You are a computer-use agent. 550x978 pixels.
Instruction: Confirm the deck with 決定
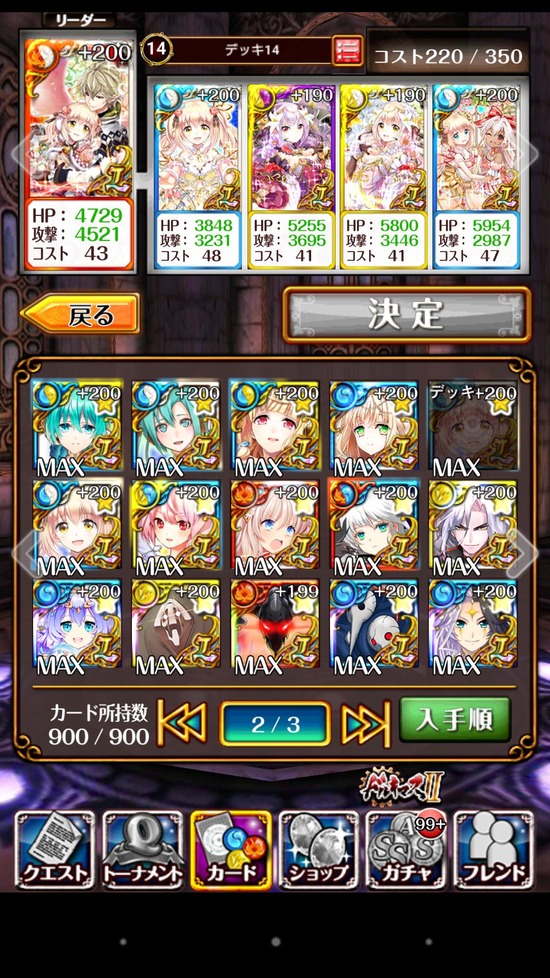click(x=407, y=314)
